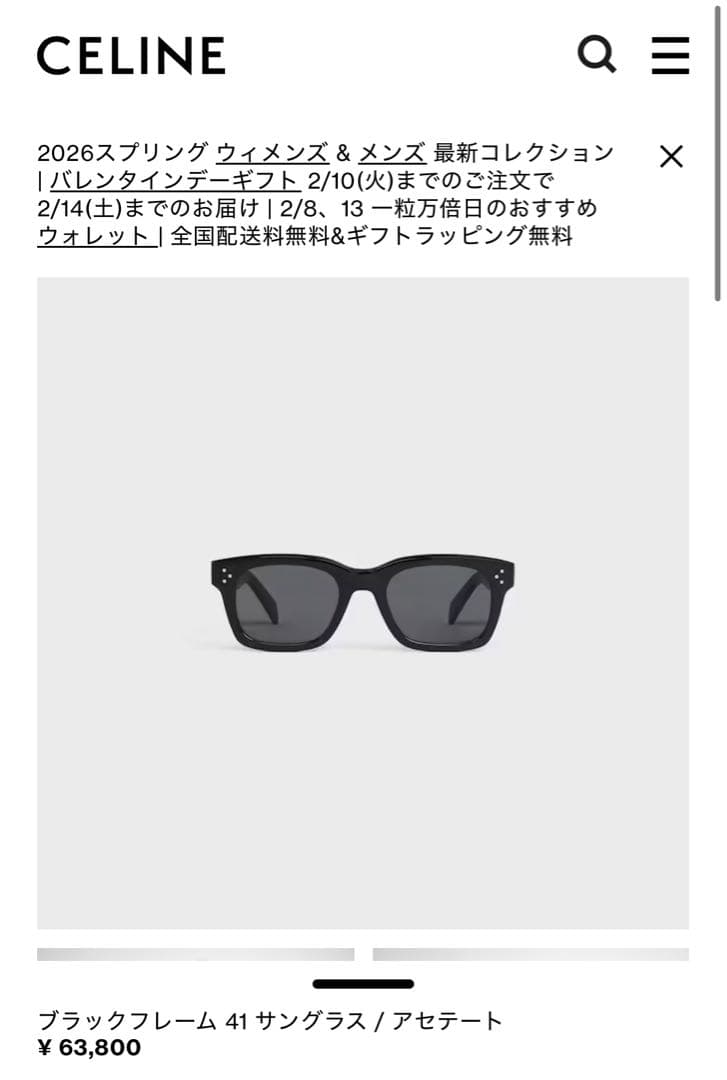Tap the sunglasses product photo
Screen dimensions: 727x1080
click(x=363, y=597)
